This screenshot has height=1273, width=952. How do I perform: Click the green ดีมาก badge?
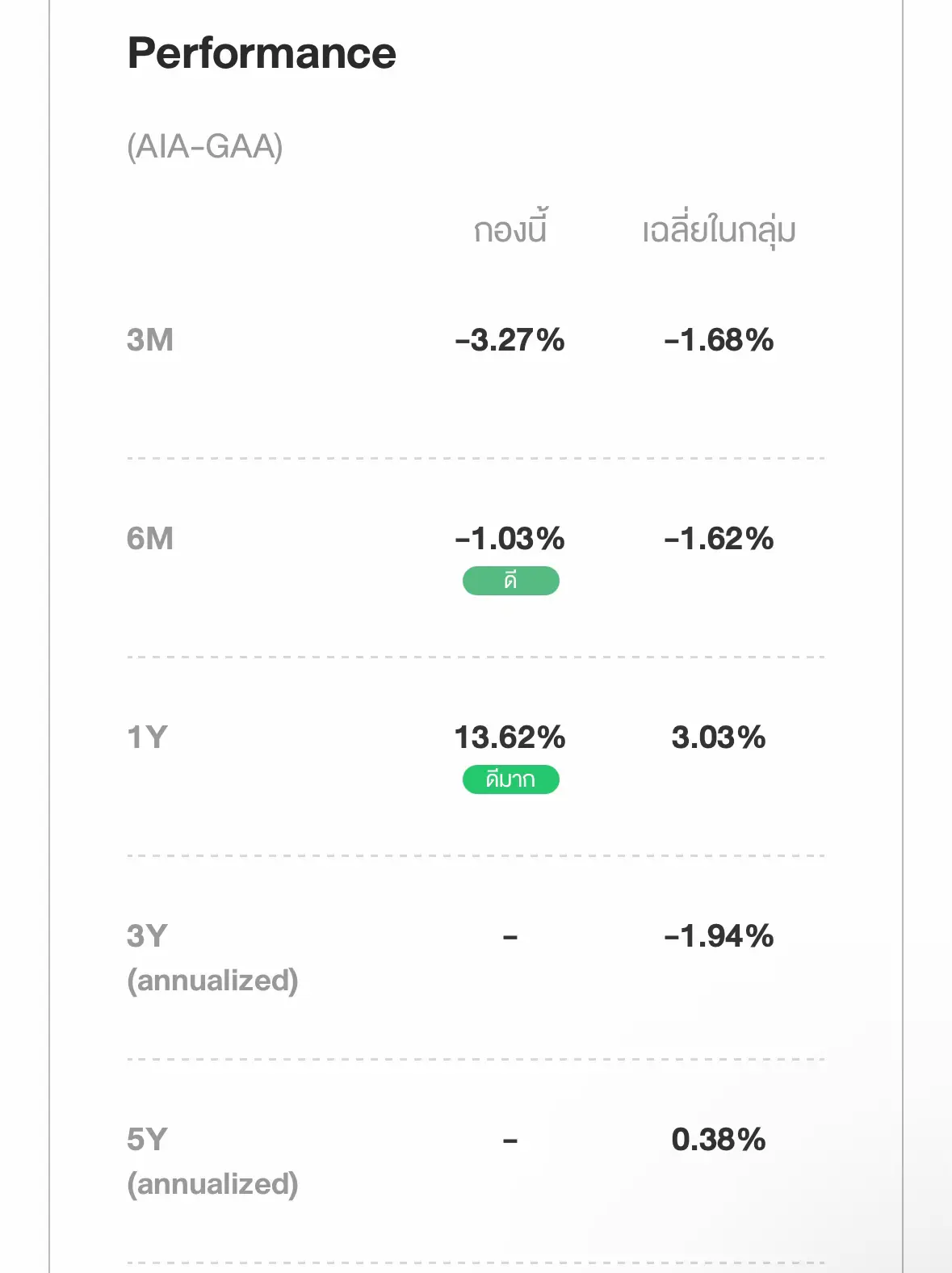click(510, 779)
